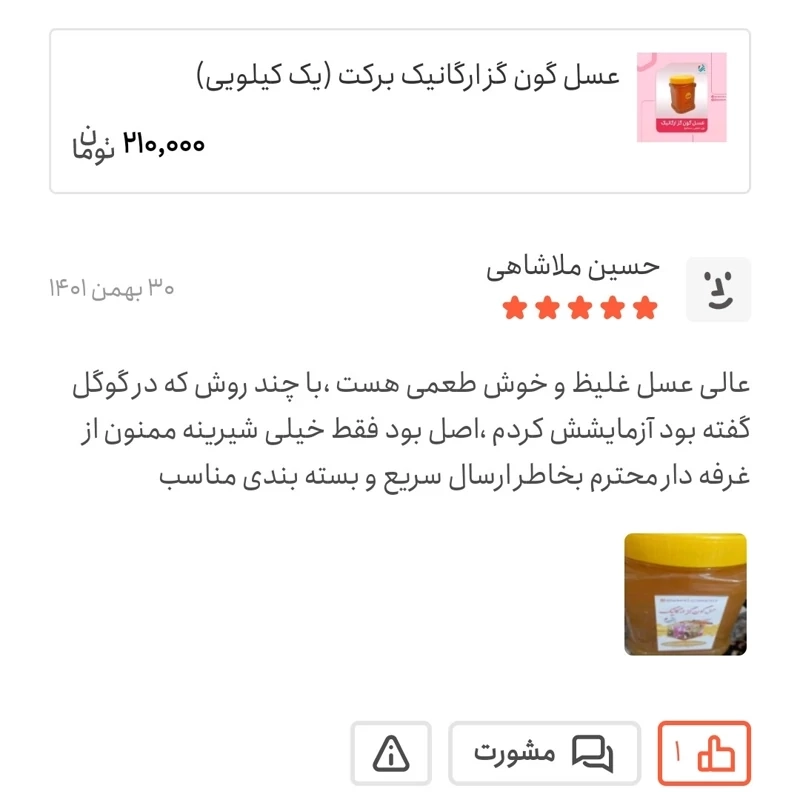Image resolution: width=800 pixels, height=800 pixels.
Task: Report this review with the warning icon
Action: point(391,753)
